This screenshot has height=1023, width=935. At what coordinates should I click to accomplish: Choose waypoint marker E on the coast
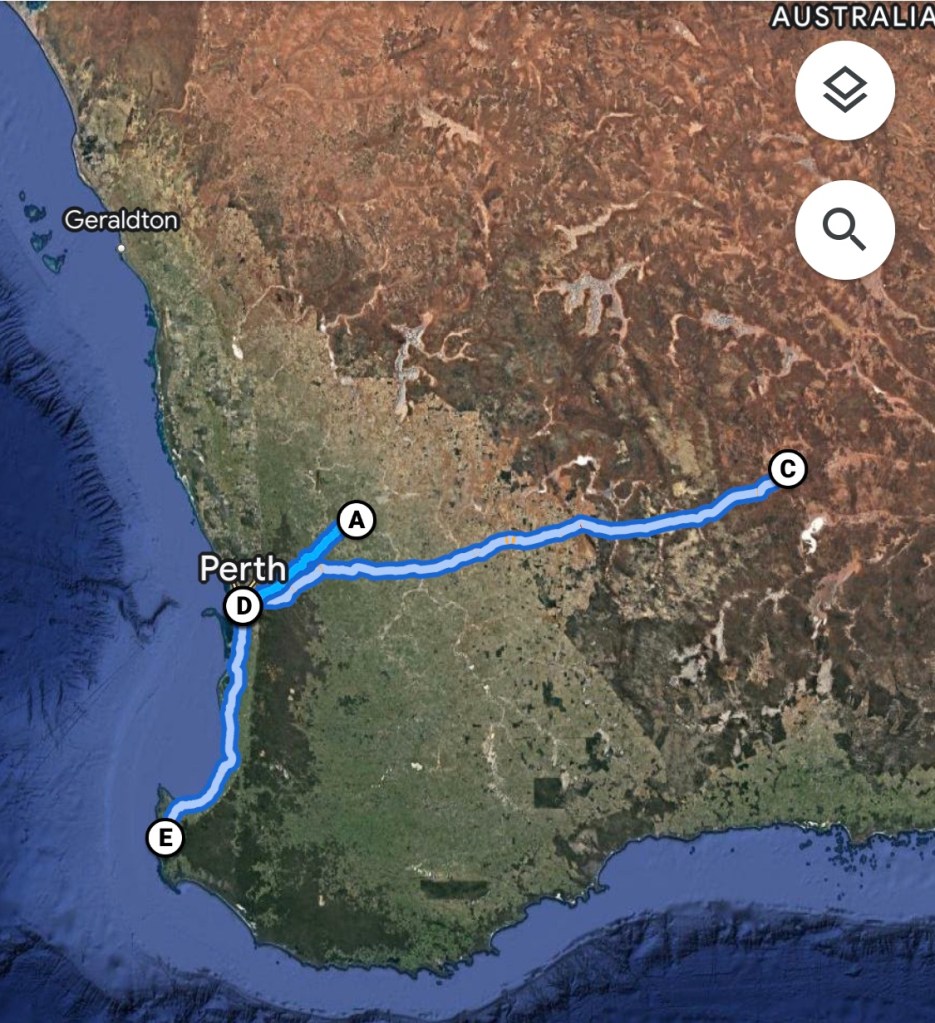tap(165, 837)
